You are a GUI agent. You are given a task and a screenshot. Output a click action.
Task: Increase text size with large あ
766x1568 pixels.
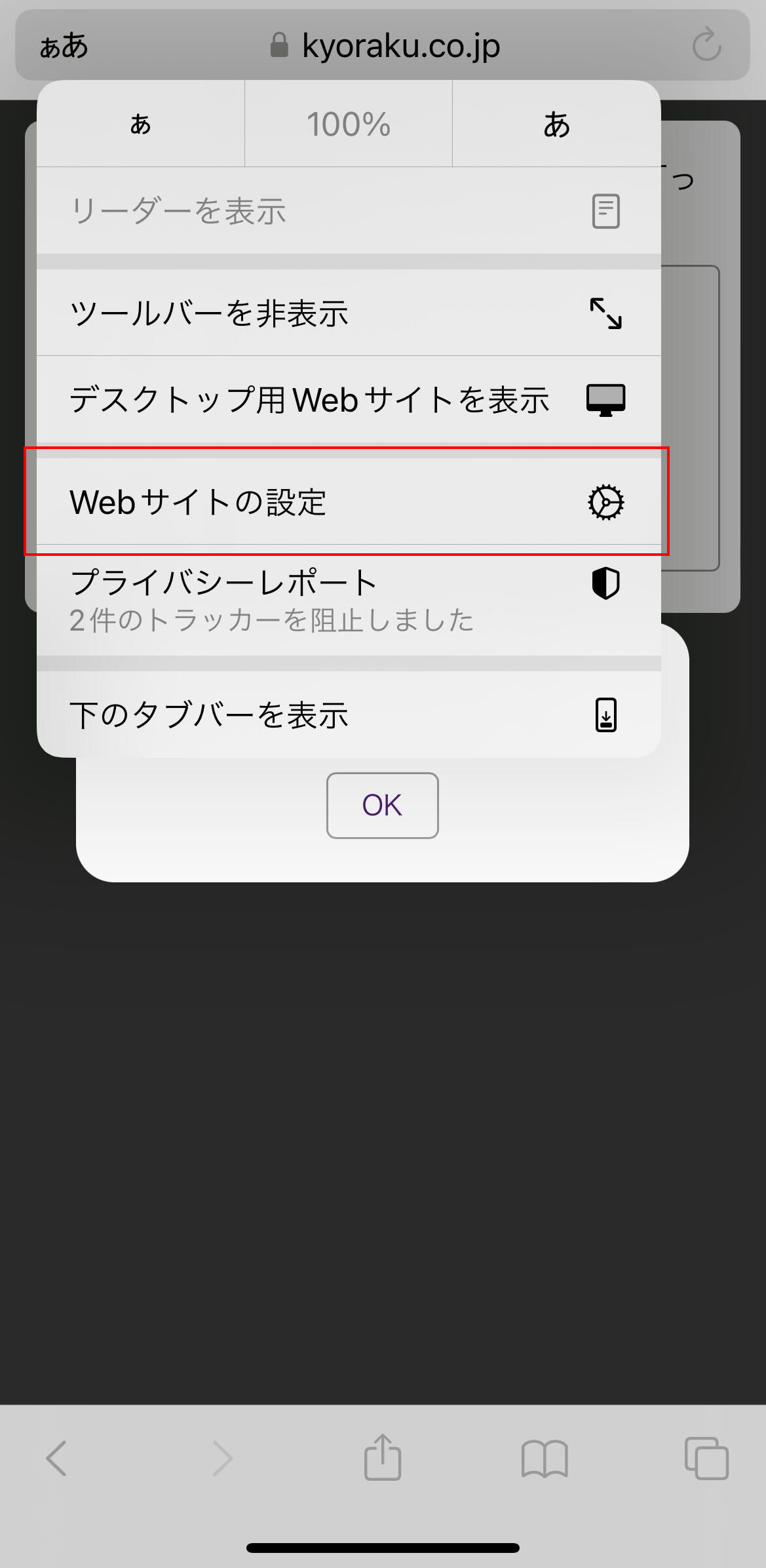(x=556, y=124)
